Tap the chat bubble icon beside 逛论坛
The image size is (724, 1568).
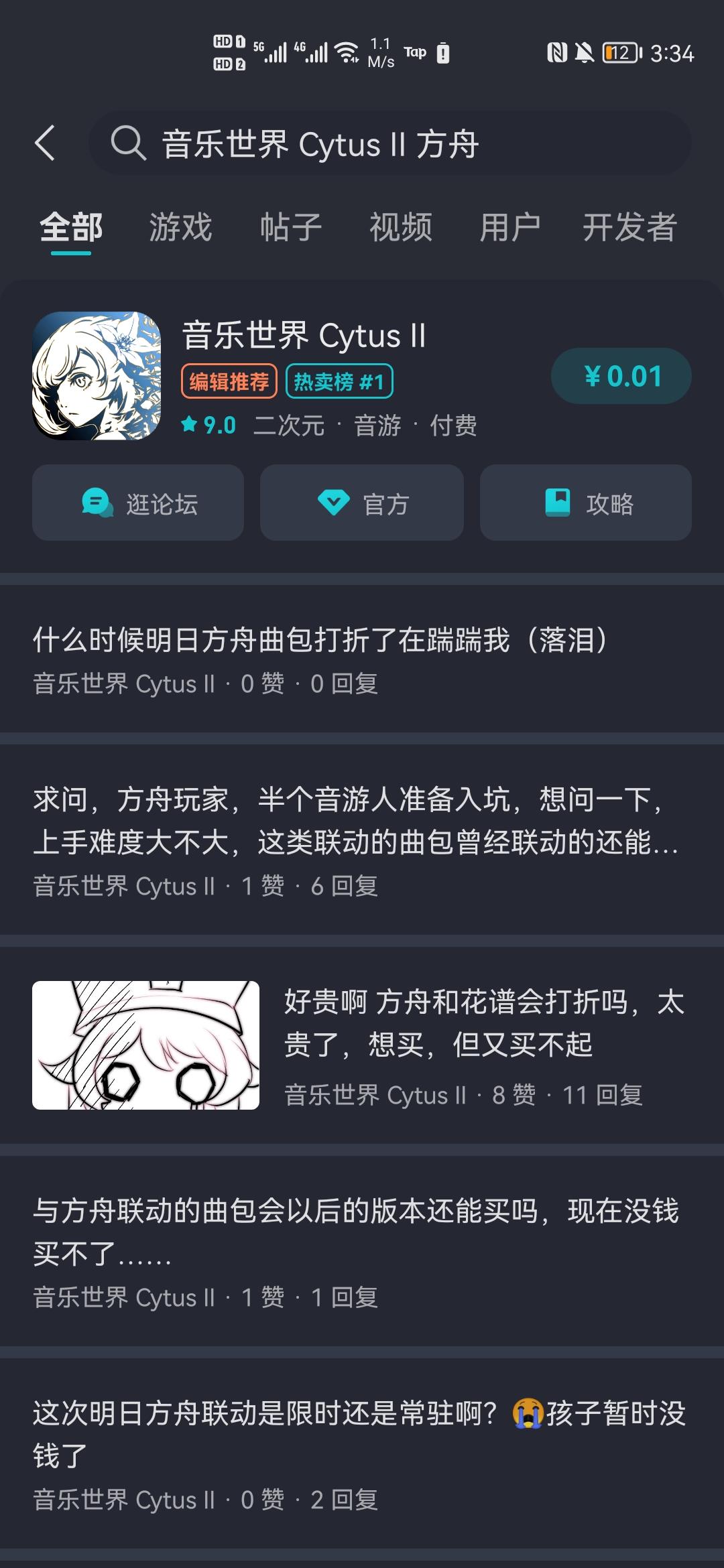(x=96, y=504)
